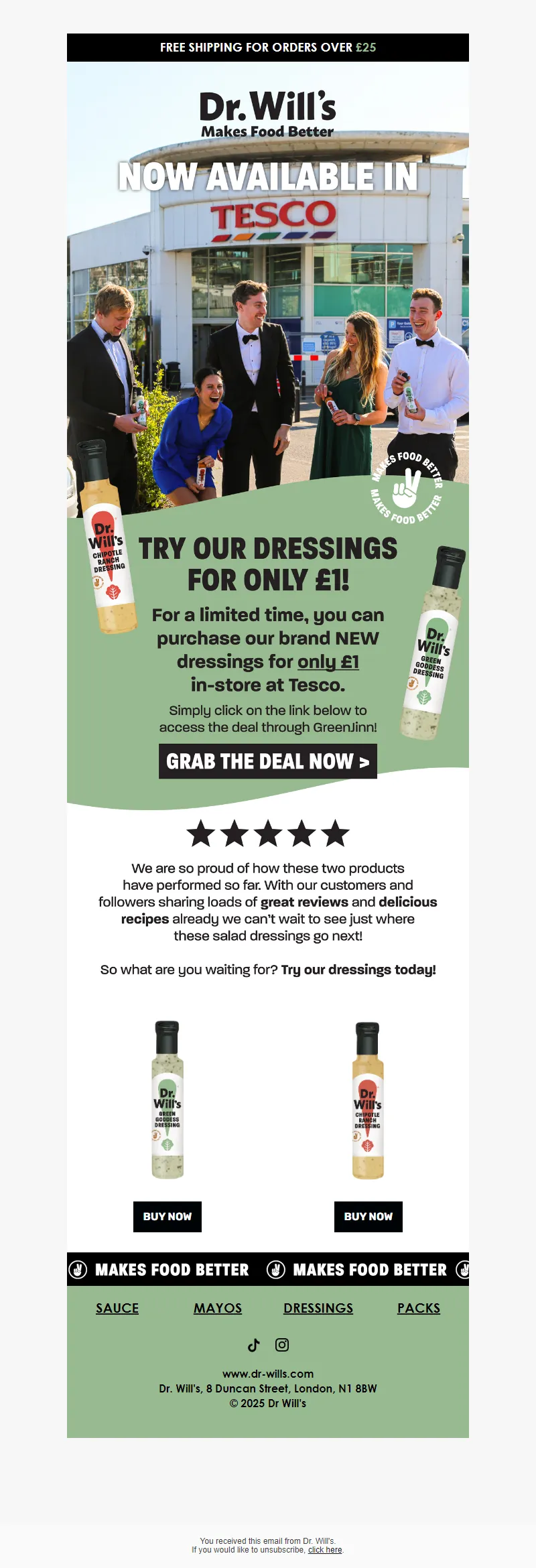This screenshot has height=1568, width=536.
Task: Open the Green Goddess Dressing bottle image
Action: [x=167, y=1100]
